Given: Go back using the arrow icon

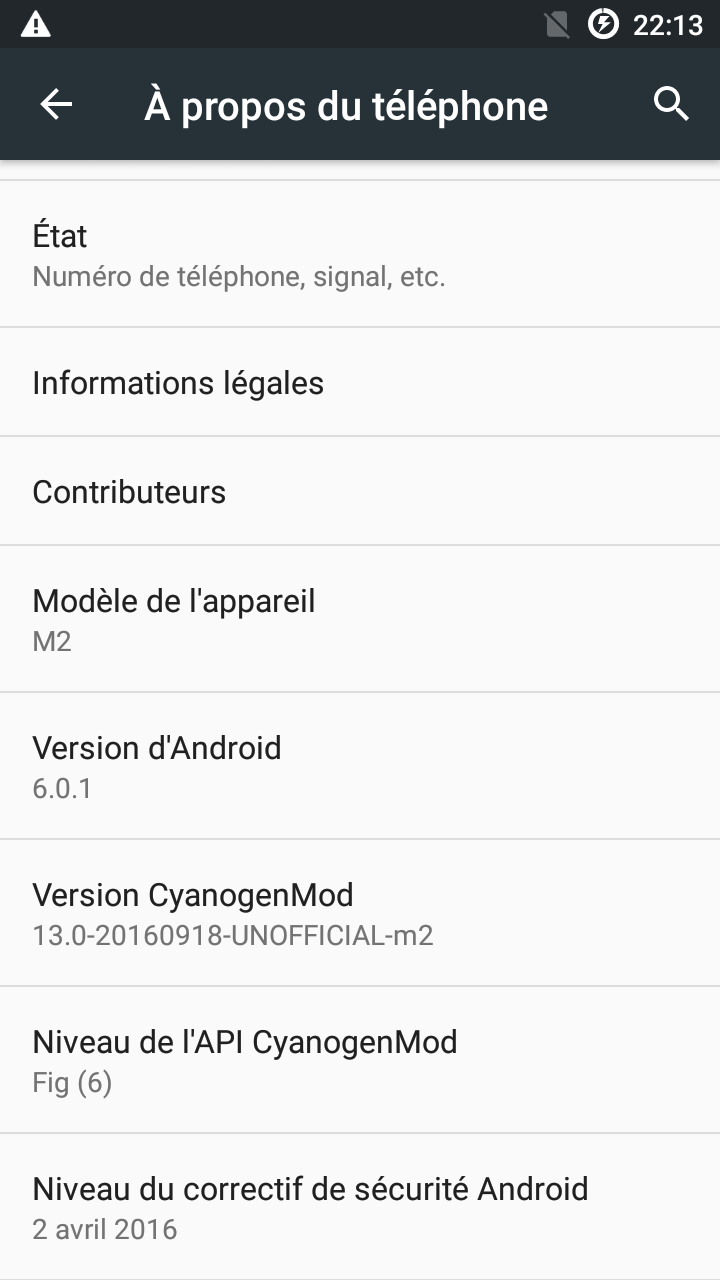Looking at the screenshot, I should pos(56,104).
